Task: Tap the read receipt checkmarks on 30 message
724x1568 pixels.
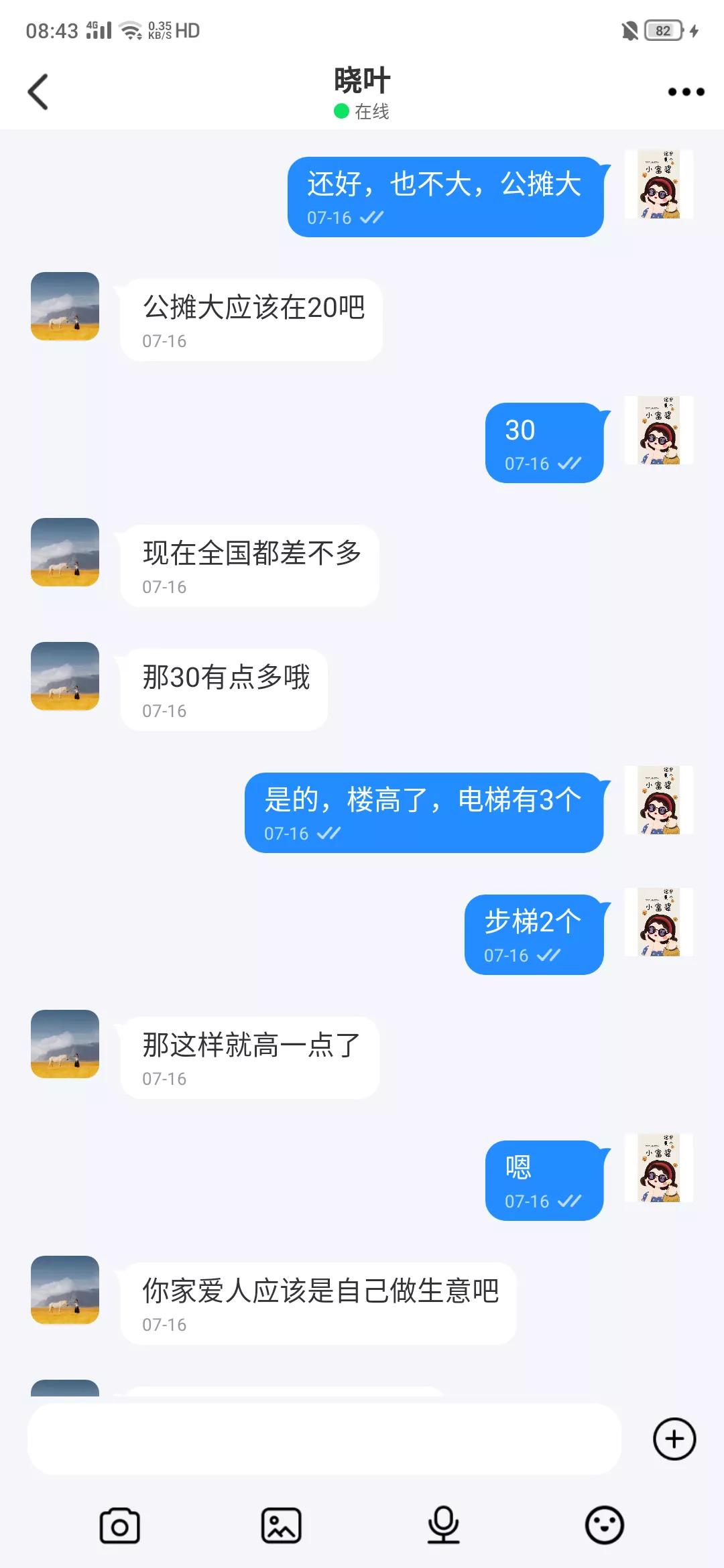Action: [569, 463]
